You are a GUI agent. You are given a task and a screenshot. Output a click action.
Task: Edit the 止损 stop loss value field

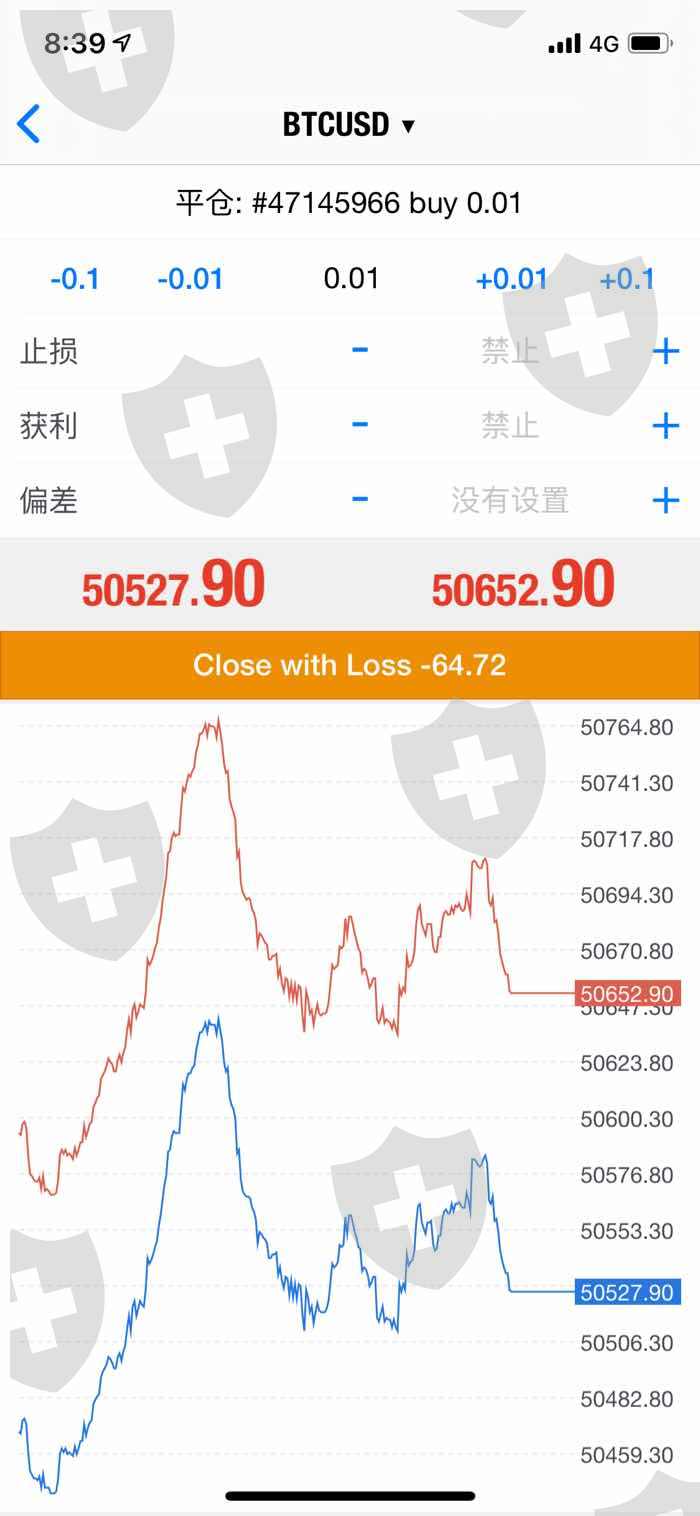(510, 351)
